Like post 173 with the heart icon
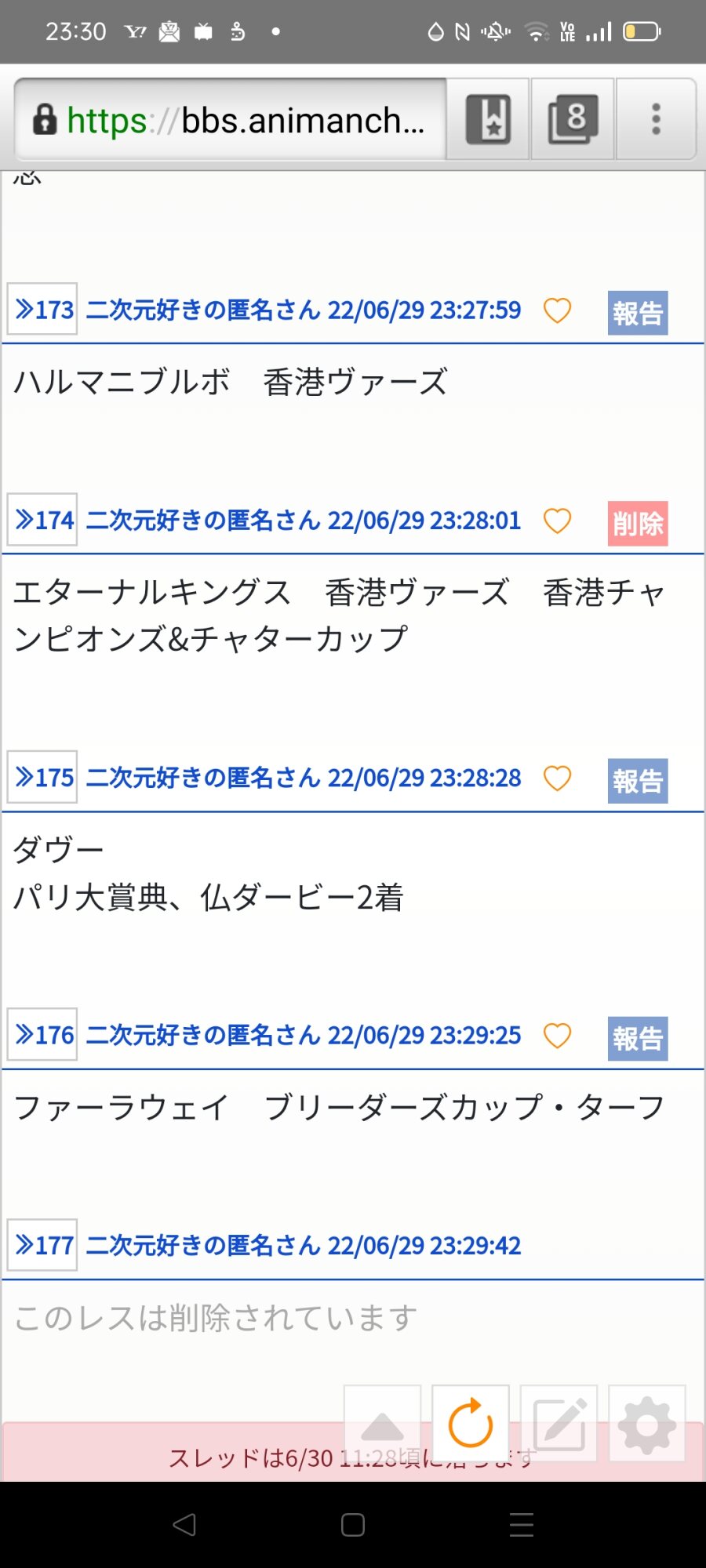 tap(557, 311)
